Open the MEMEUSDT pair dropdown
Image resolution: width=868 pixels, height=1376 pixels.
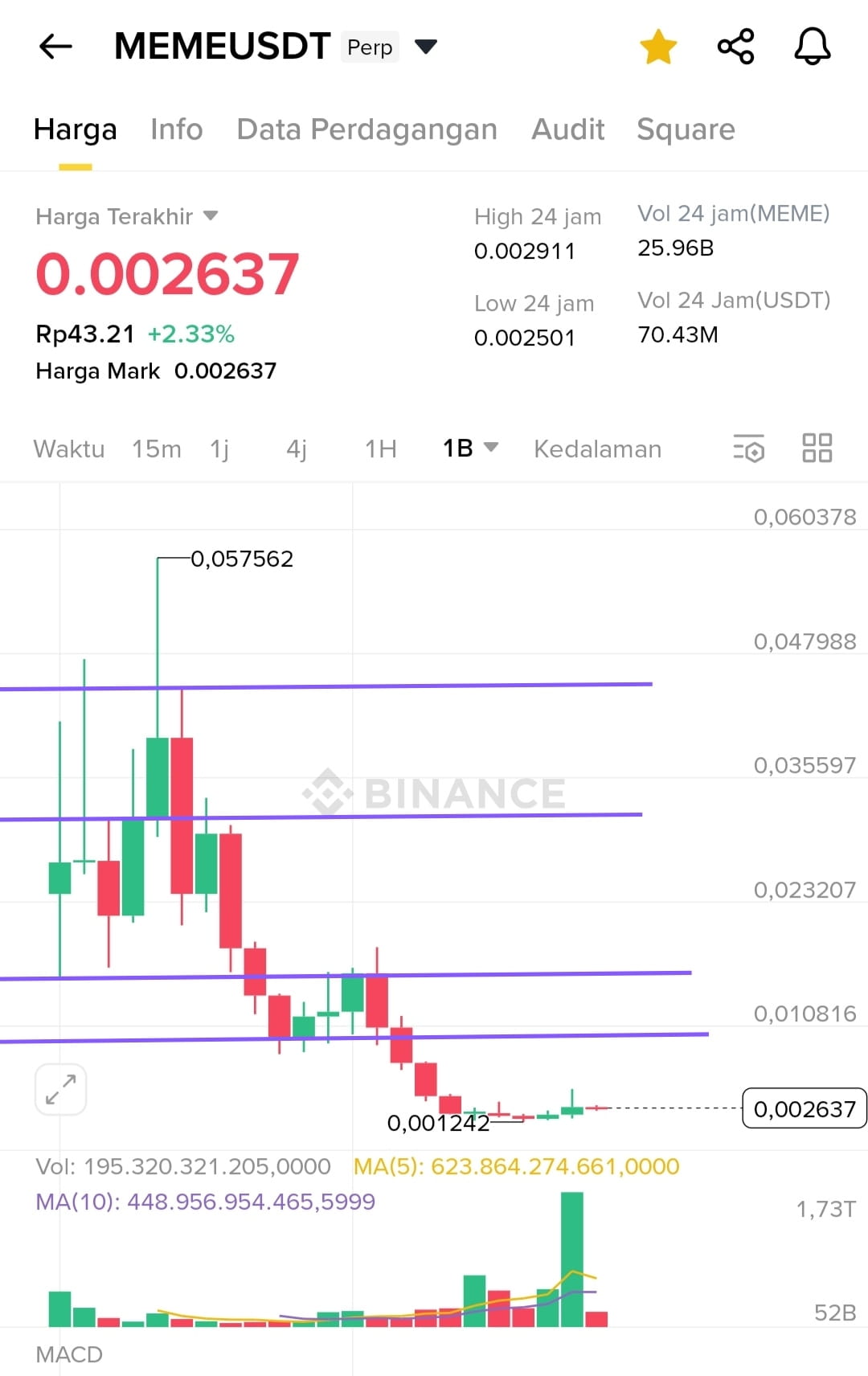tap(425, 47)
